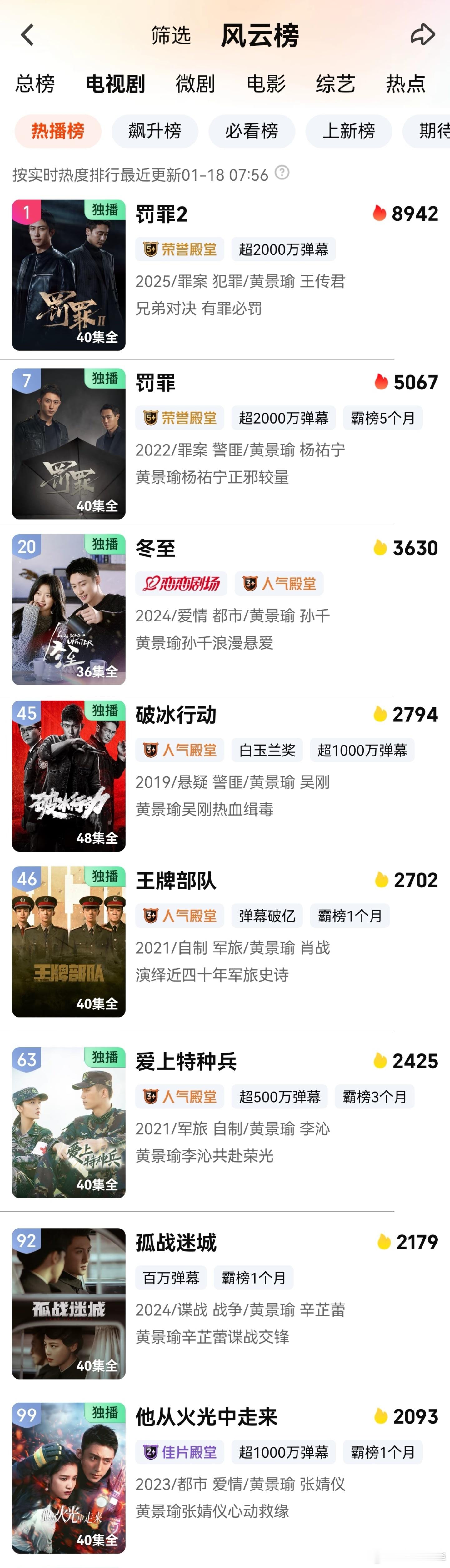Select the 电影 tab
The width and height of the screenshot is (450, 1568).
pos(266,83)
